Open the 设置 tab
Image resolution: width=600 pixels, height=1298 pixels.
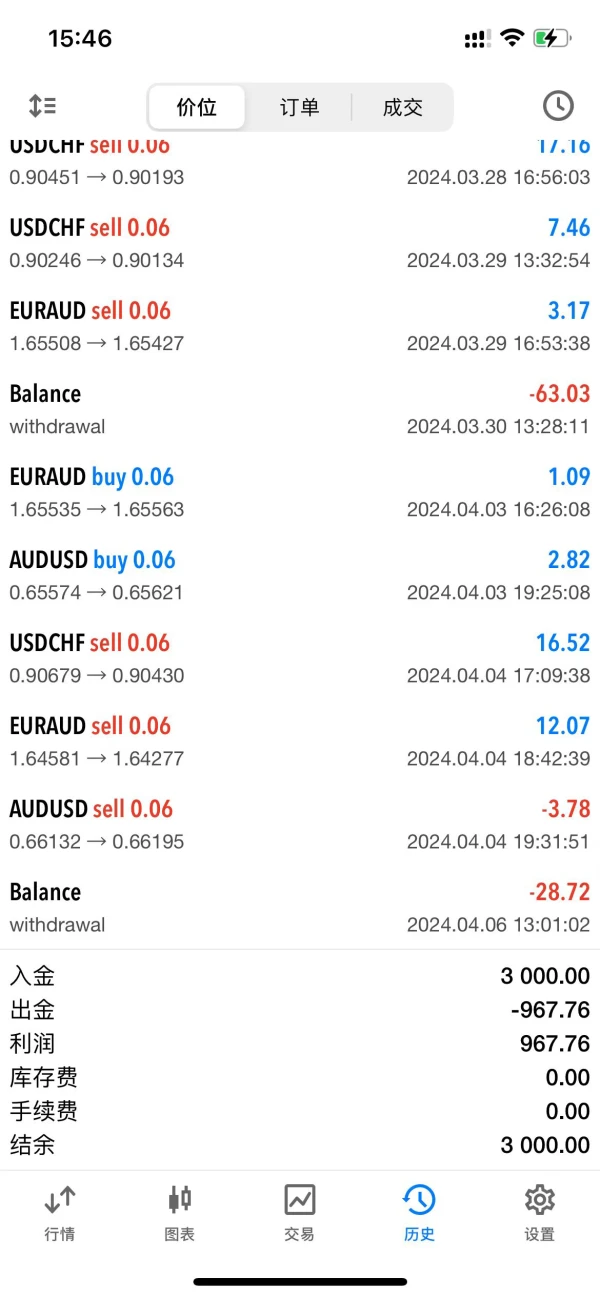coord(539,1212)
